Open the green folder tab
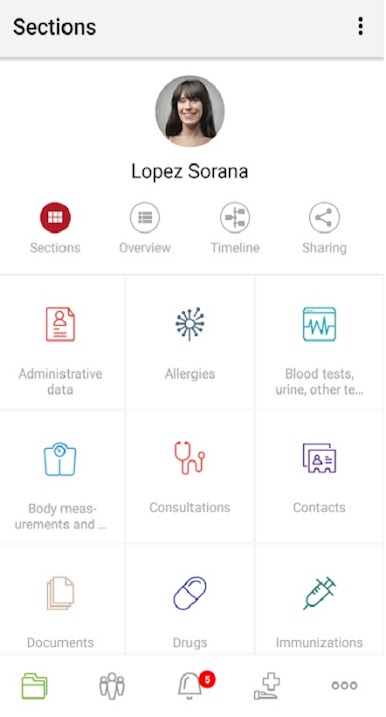 tap(34, 686)
